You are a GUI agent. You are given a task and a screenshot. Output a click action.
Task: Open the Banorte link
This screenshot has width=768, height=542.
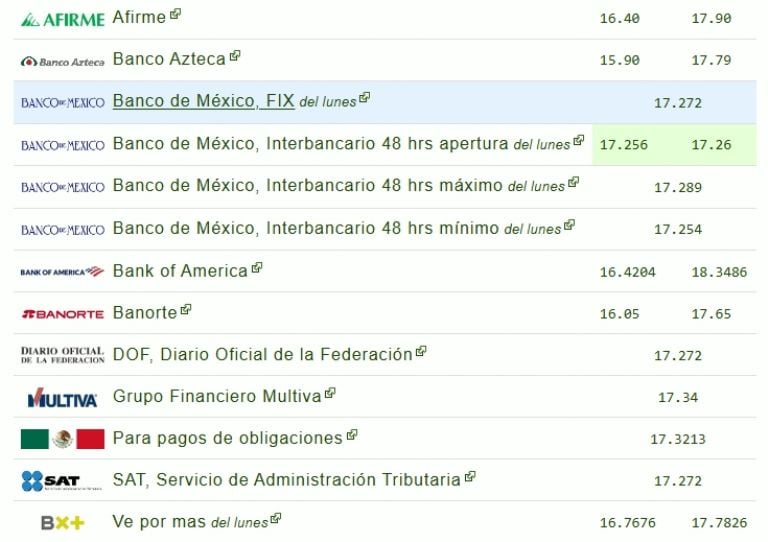[152, 312]
